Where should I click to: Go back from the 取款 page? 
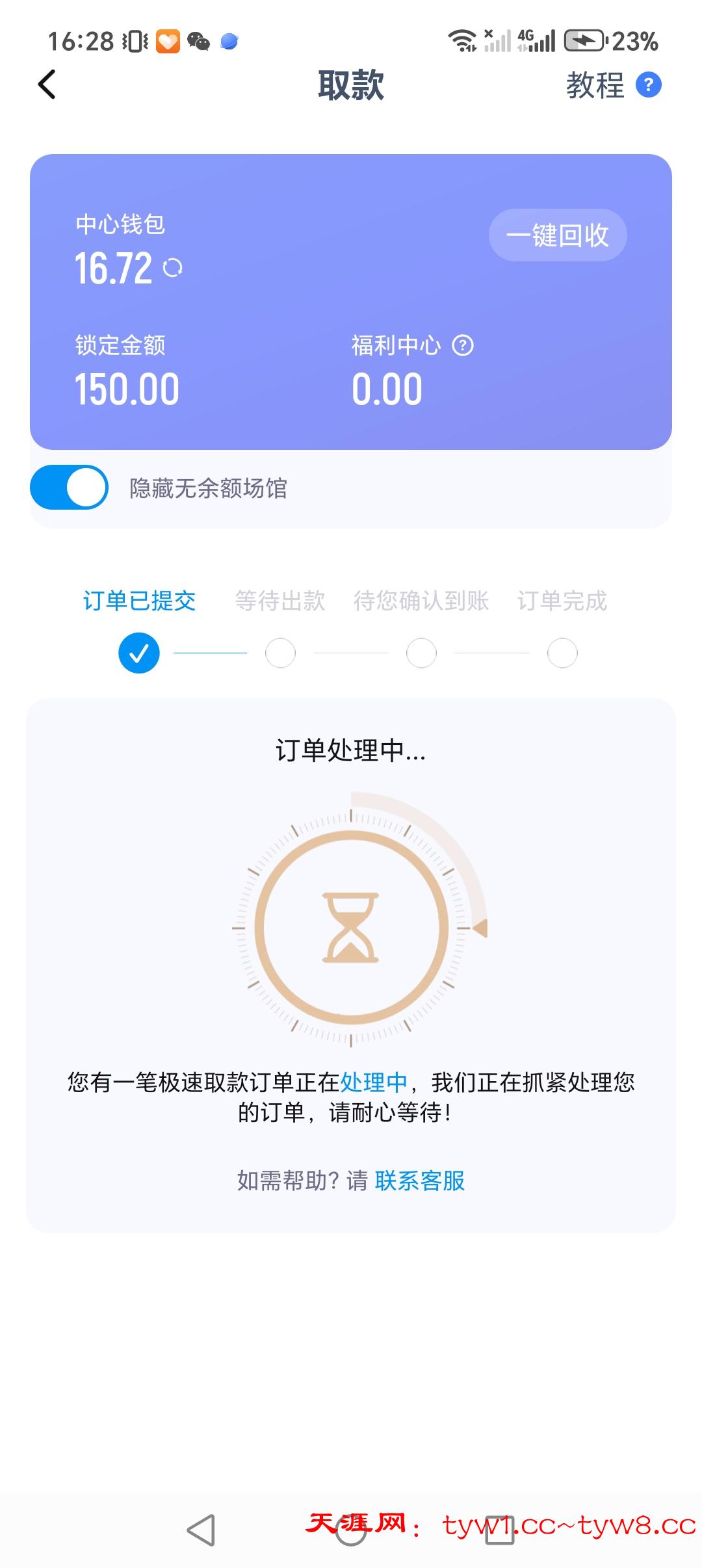point(47,85)
